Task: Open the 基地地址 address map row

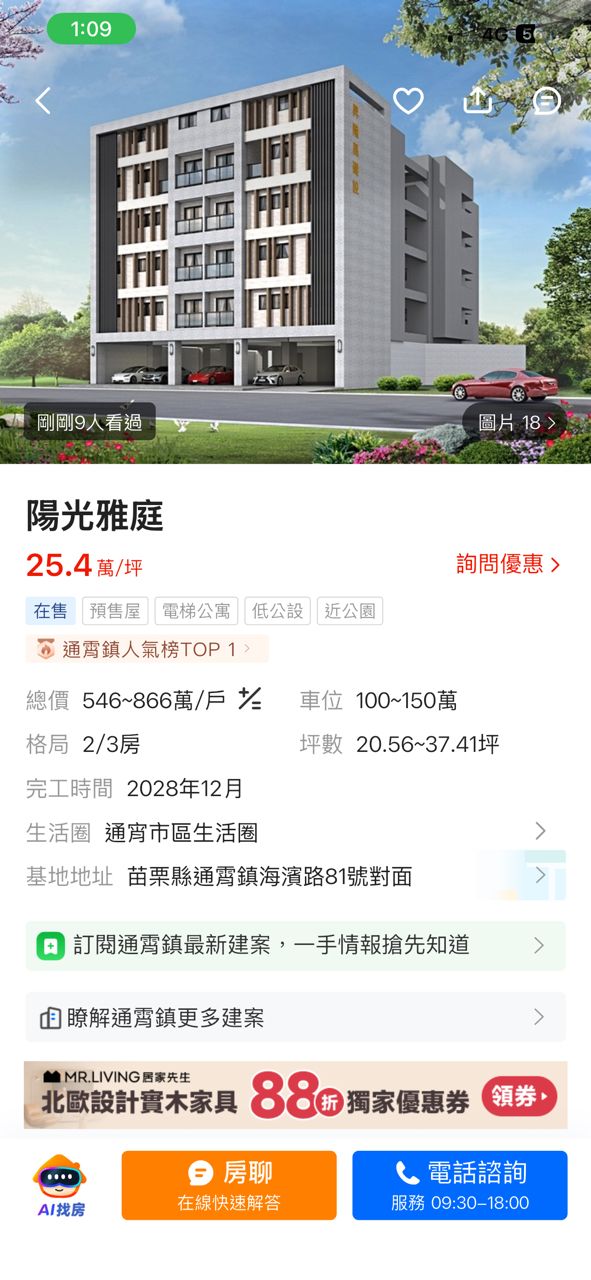Action: coord(295,876)
